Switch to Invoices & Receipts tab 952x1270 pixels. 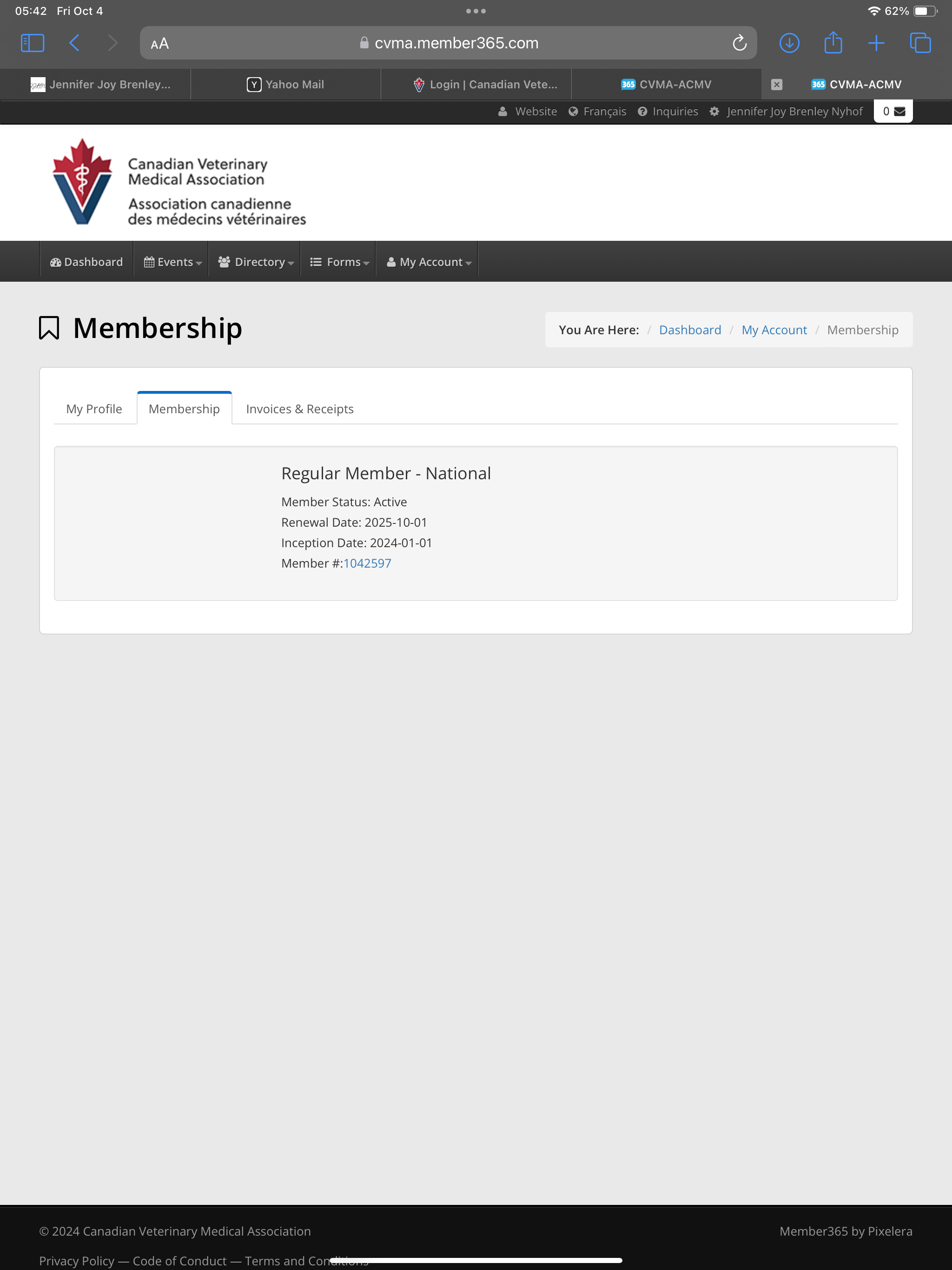click(x=300, y=409)
